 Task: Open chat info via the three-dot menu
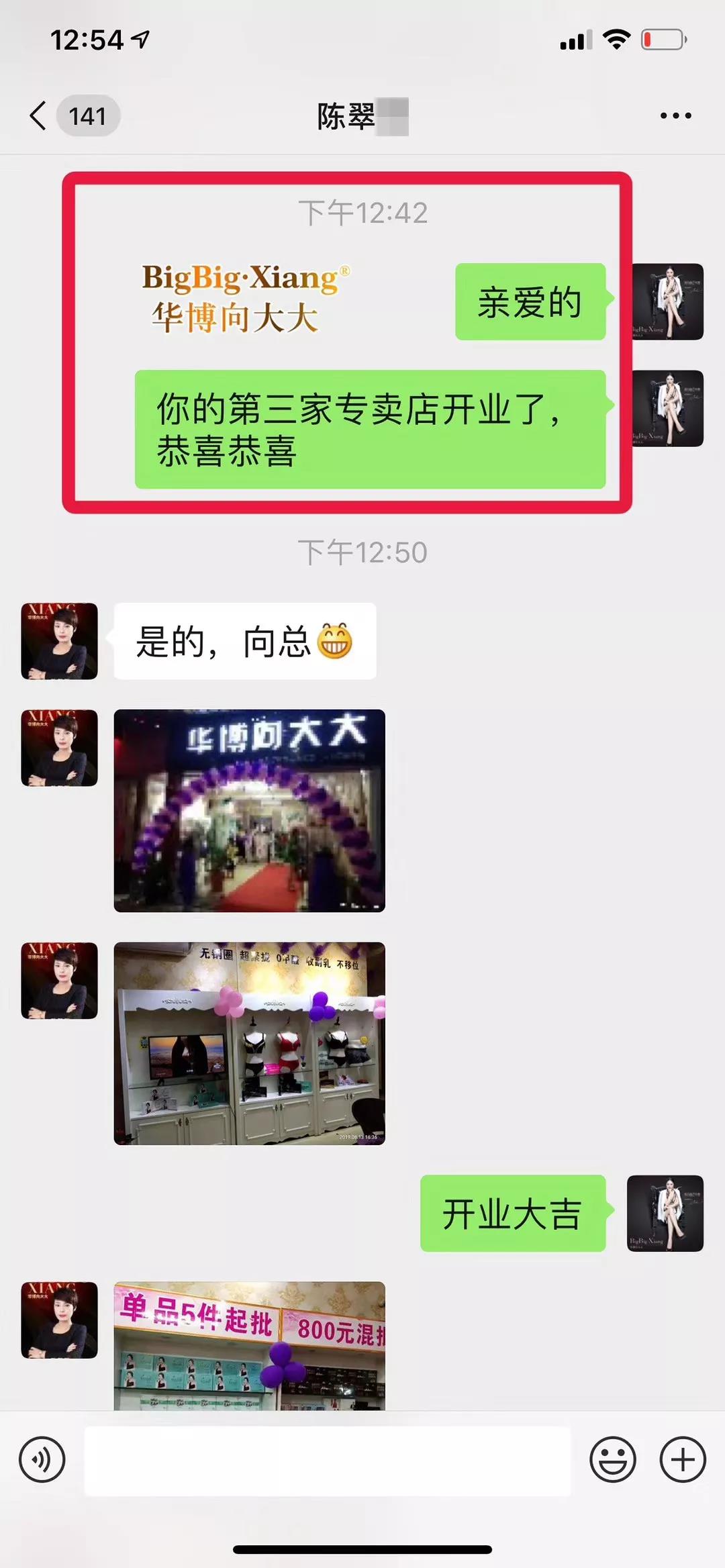coord(675,115)
